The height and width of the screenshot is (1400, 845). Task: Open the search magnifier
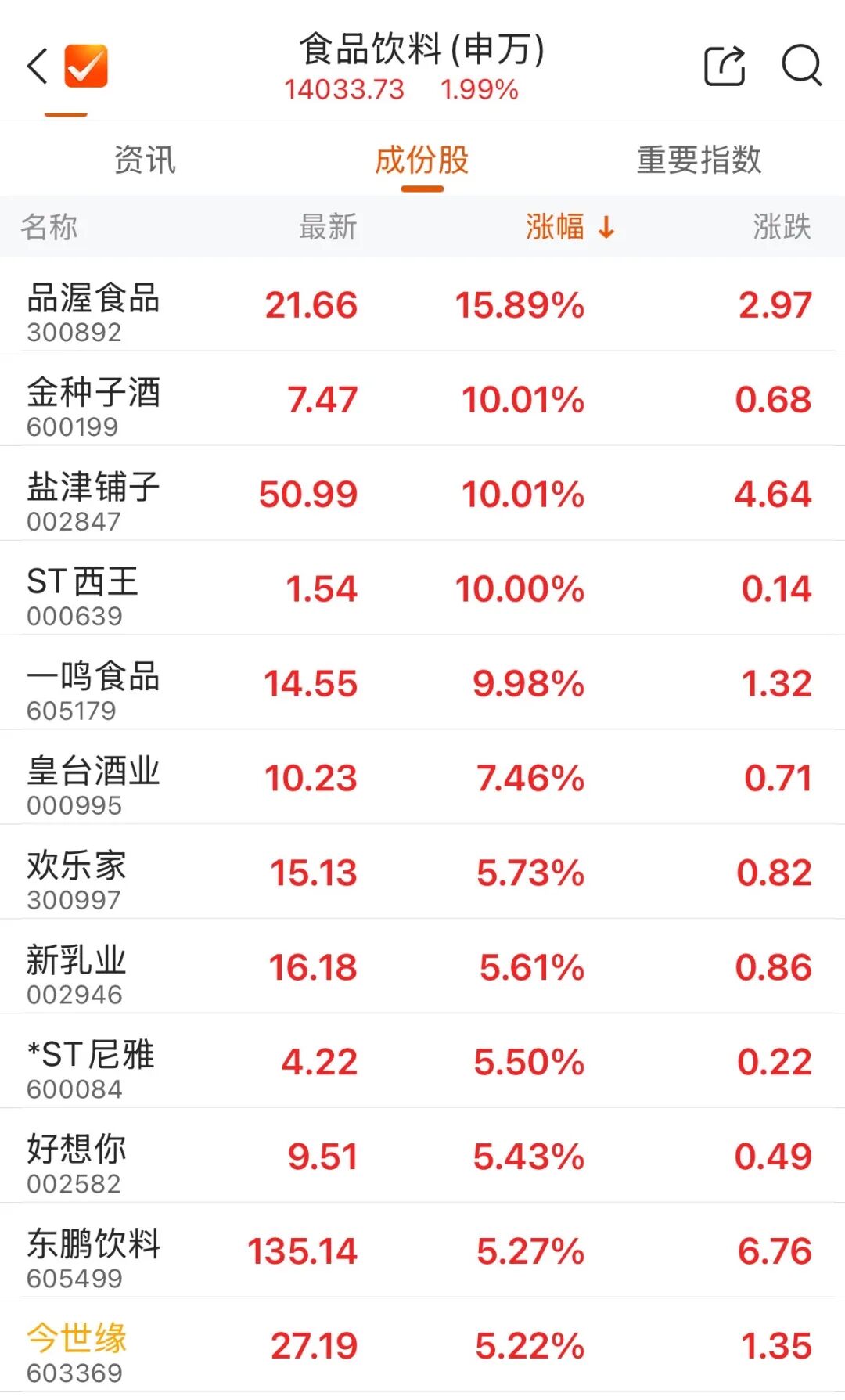[x=802, y=66]
